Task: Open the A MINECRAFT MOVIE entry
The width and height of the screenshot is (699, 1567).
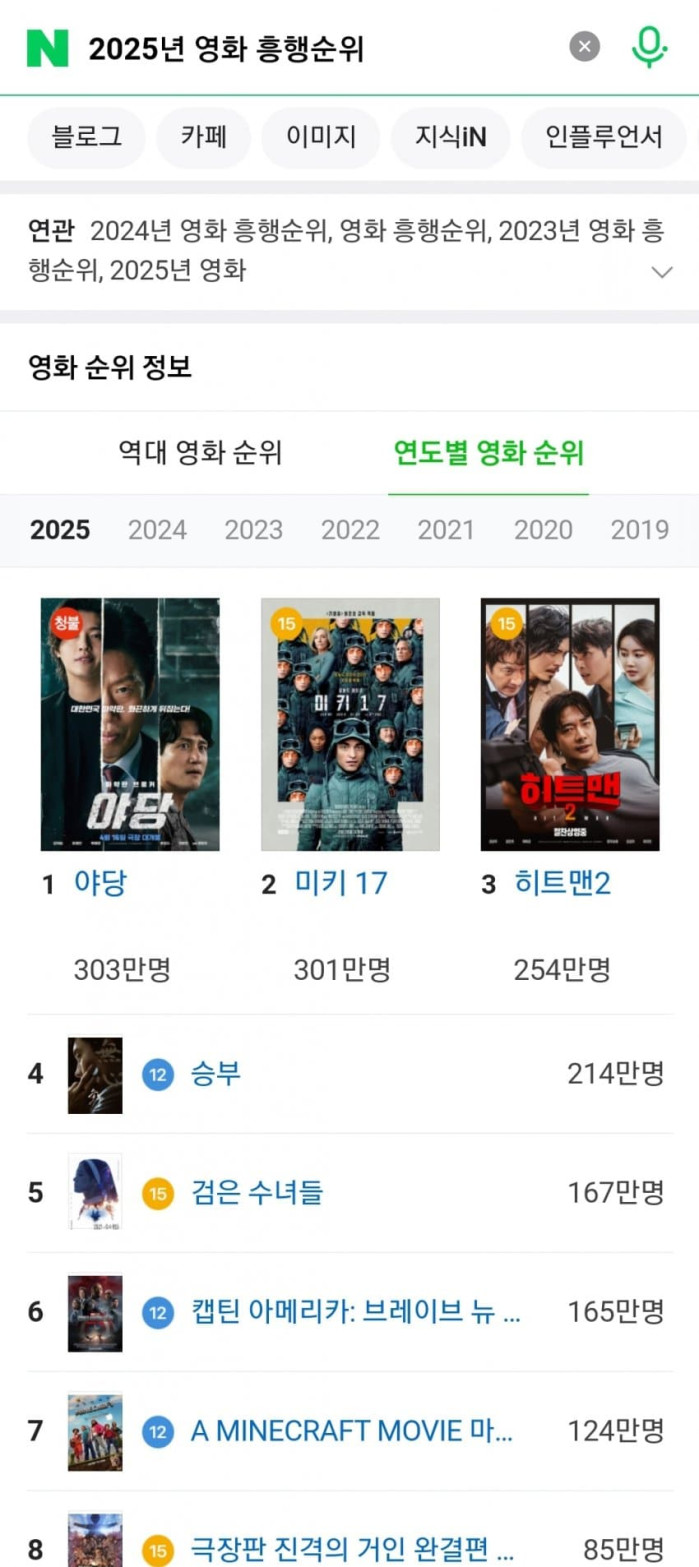Action: click(350, 1431)
